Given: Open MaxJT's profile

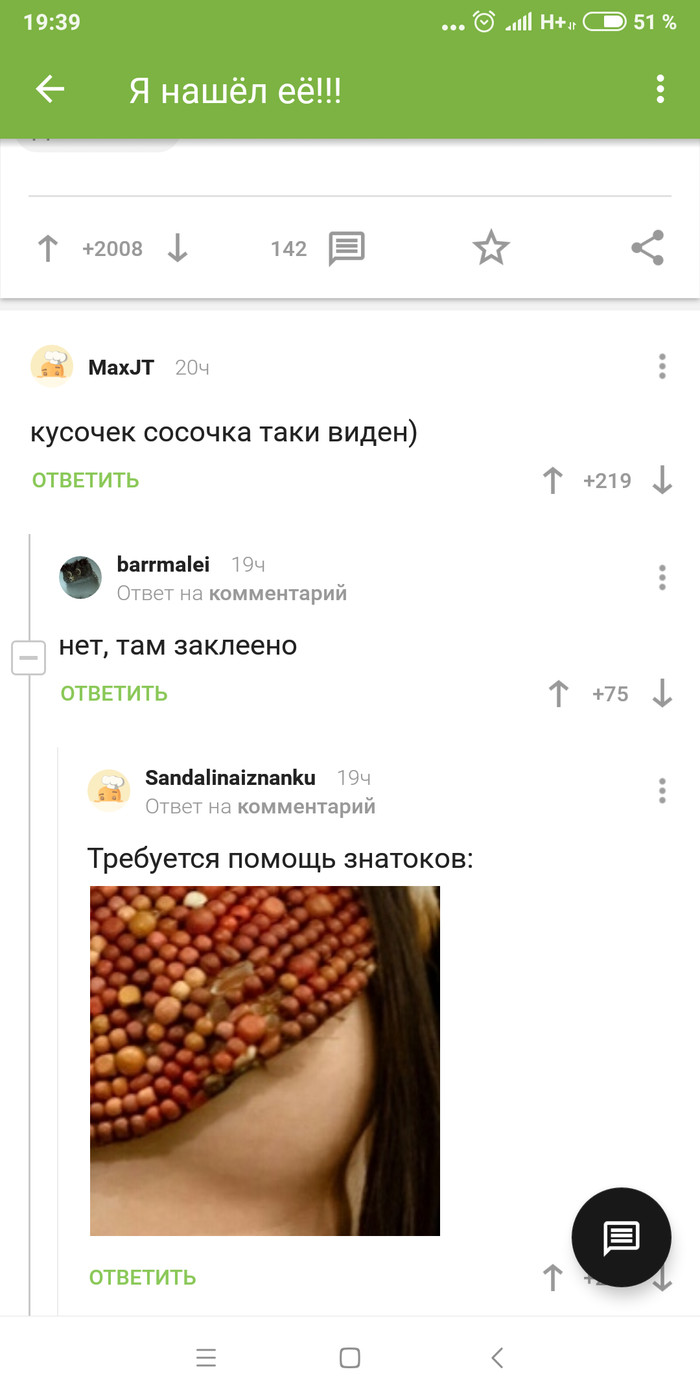Looking at the screenshot, I should point(121,367).
